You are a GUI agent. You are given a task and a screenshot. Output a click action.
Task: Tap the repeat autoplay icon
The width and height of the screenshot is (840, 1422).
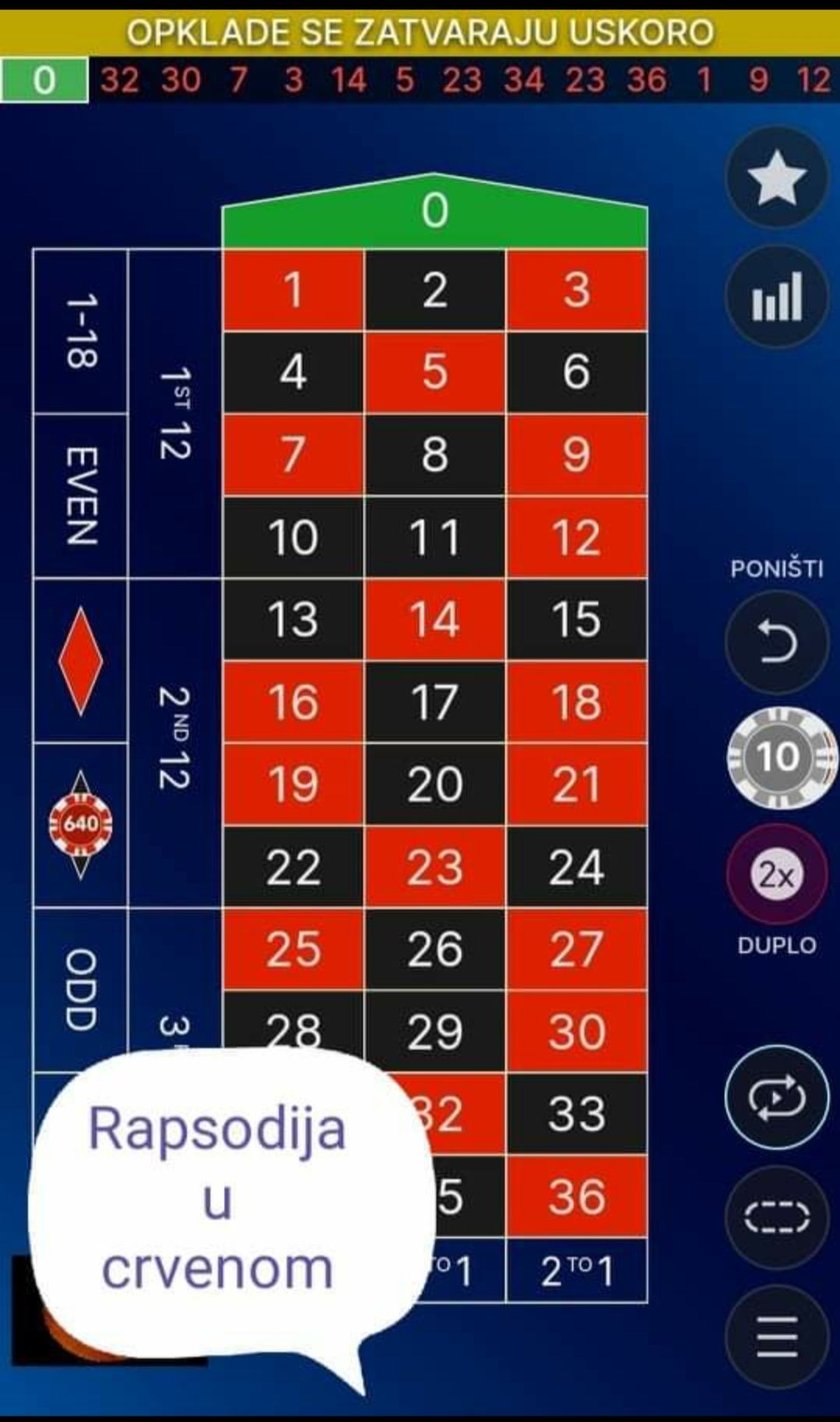coord(776,1097)
